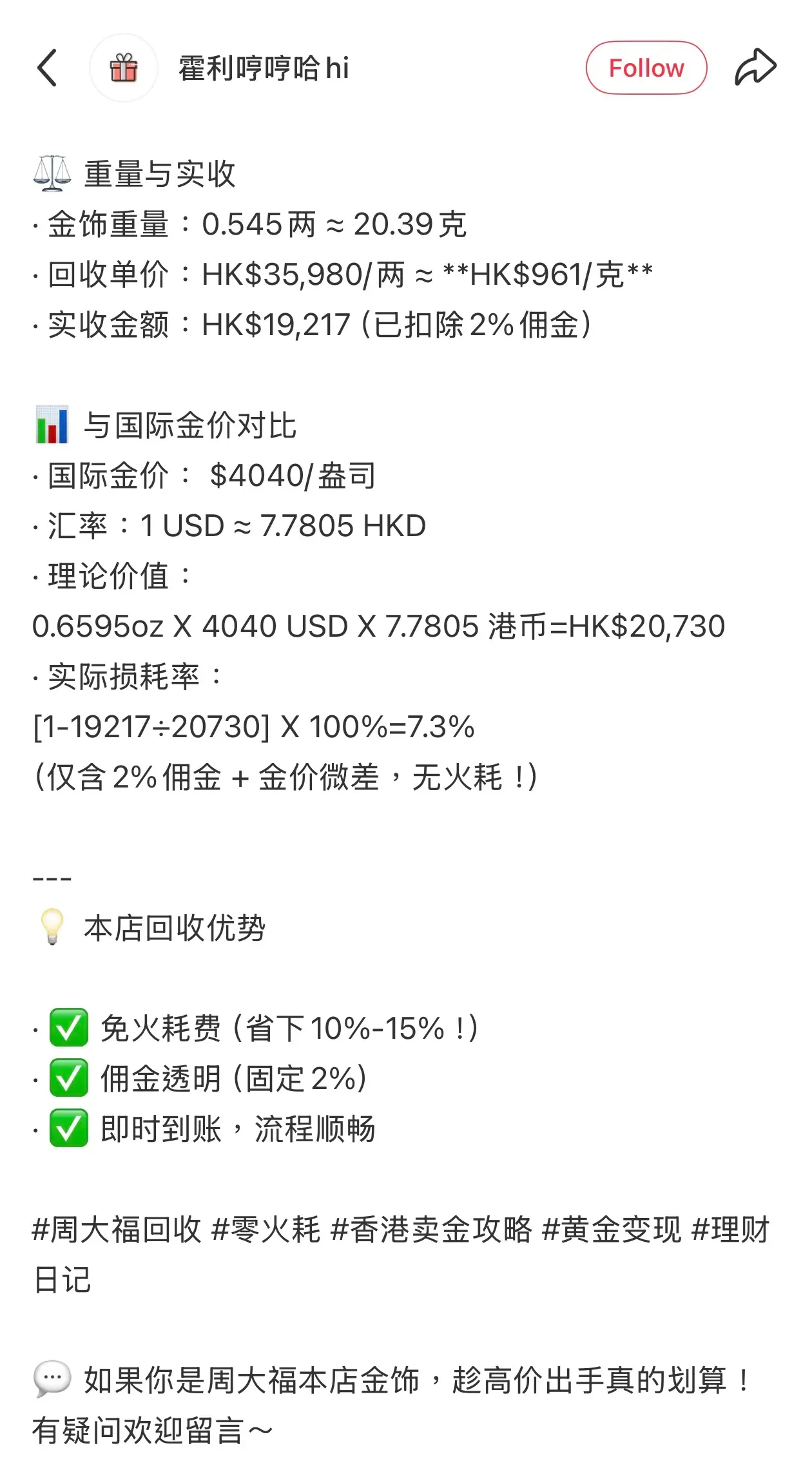This screenshot has height=1459, width=812.
Task: Open the author's gift avatar profile
Action: pos(124,68)
